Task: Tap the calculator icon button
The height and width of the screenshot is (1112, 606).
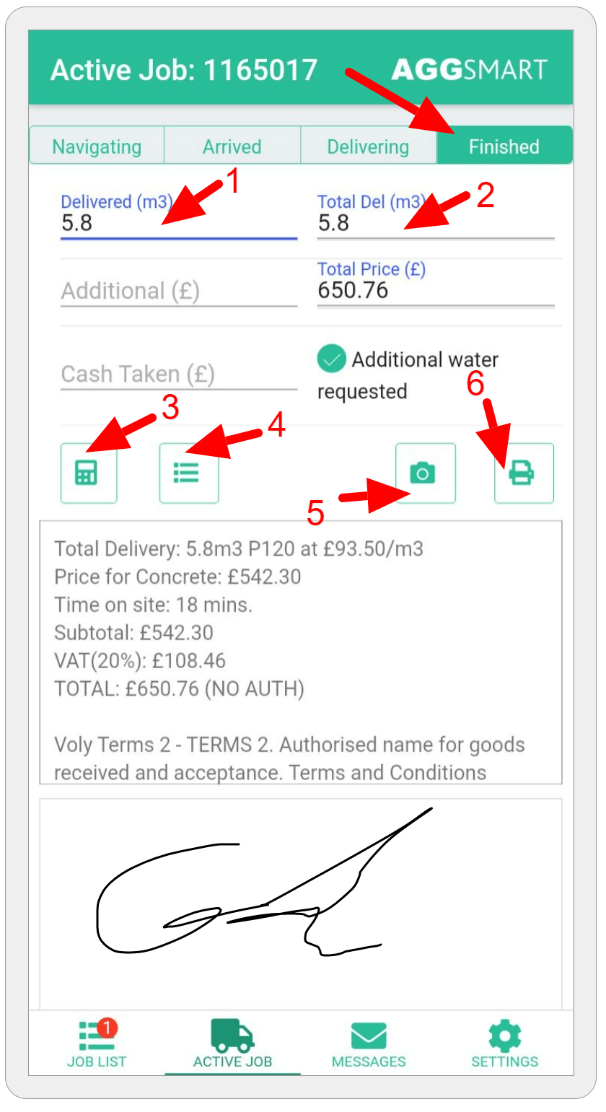Action: 88,473
